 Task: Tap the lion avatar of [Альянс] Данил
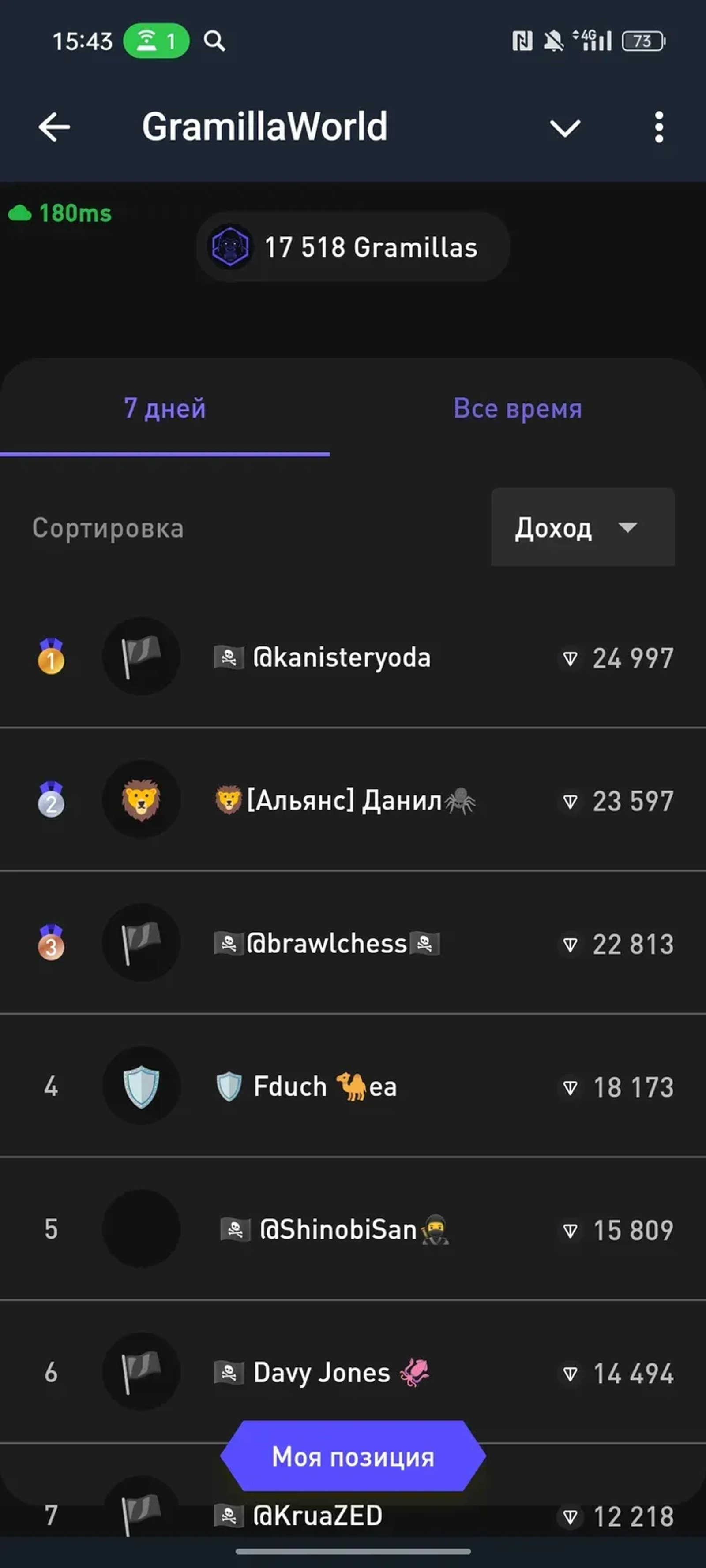(x=141, y=800)
